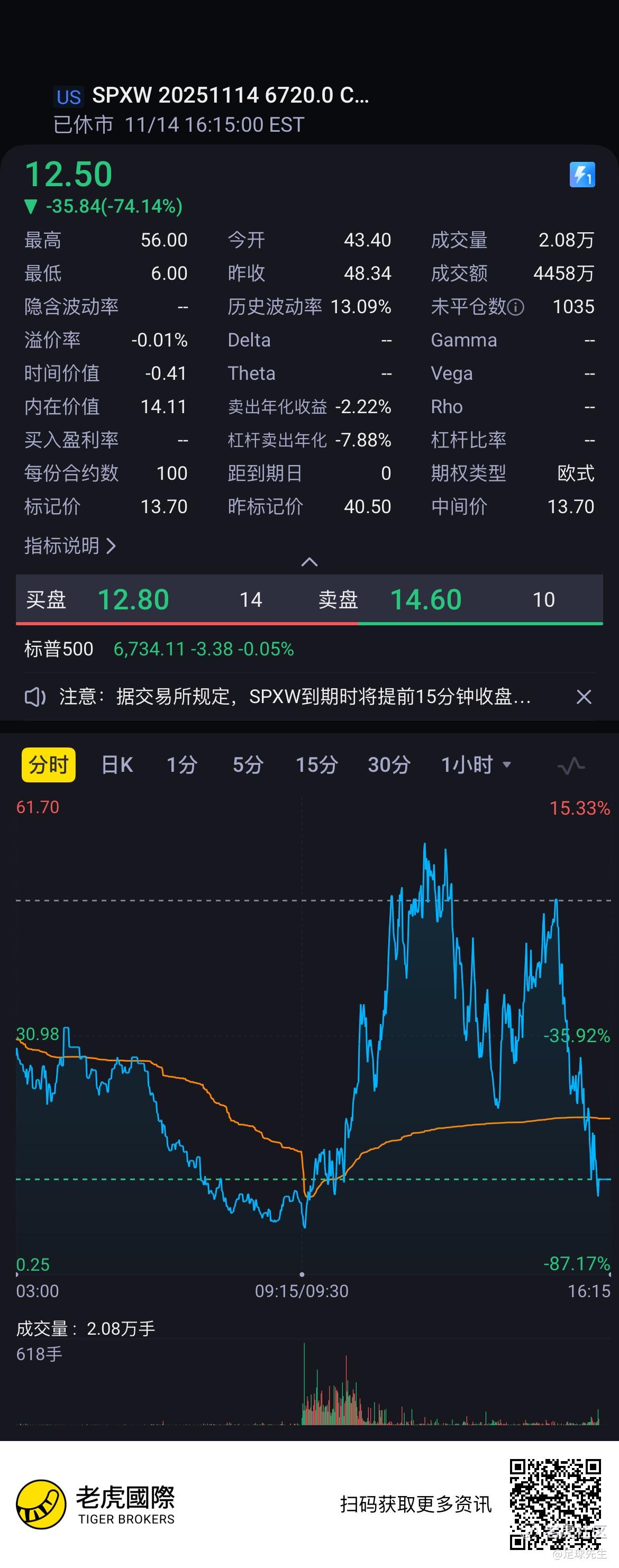Switch to the 分时 chart tab
Image resolution: width=619 pixels, height=1568 pixels.
pyautogui.click(x=49, y=764)
